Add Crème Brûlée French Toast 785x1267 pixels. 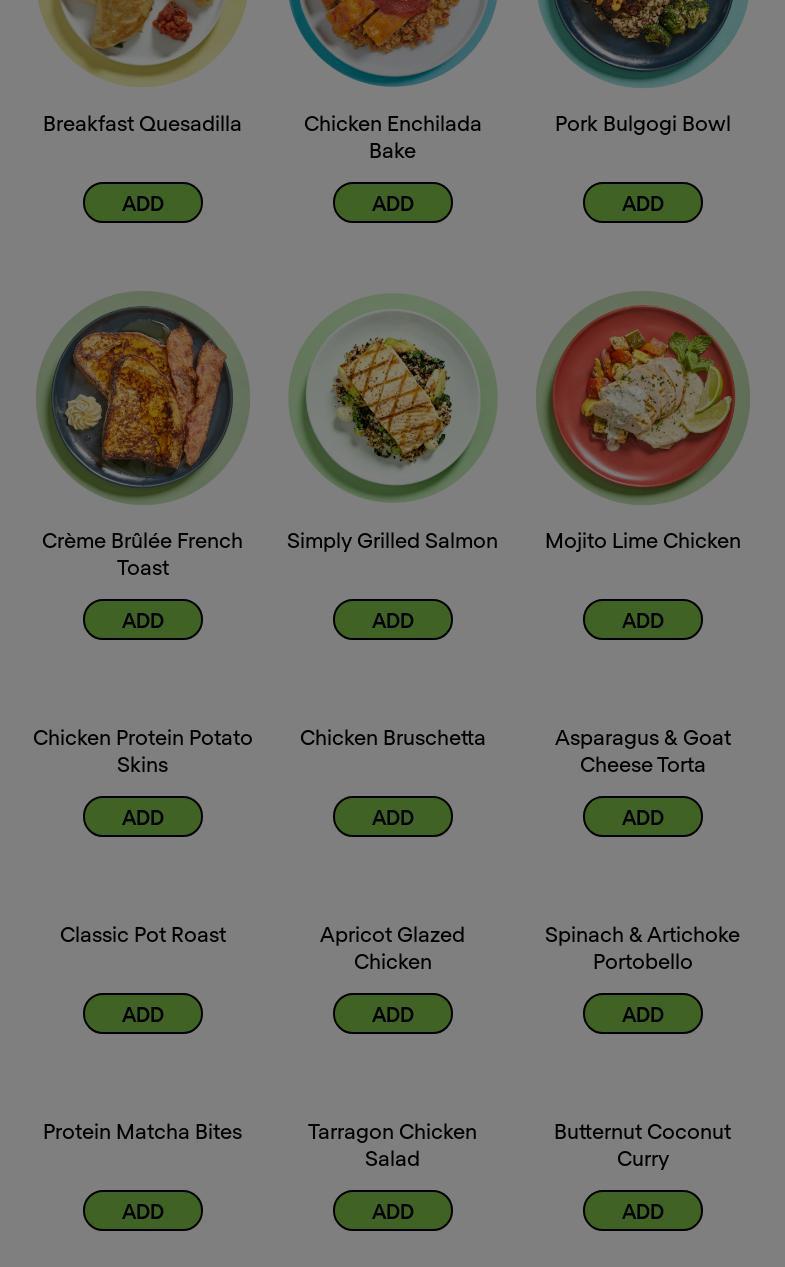point(142,620)
